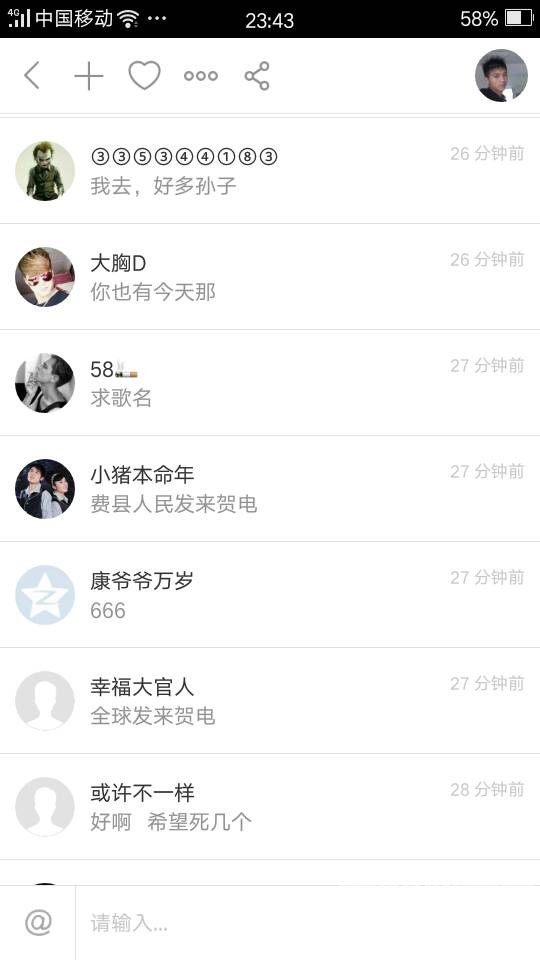540x960 pixels.
Task: Open the profile avatar at top right
Action: coord(501,75)
